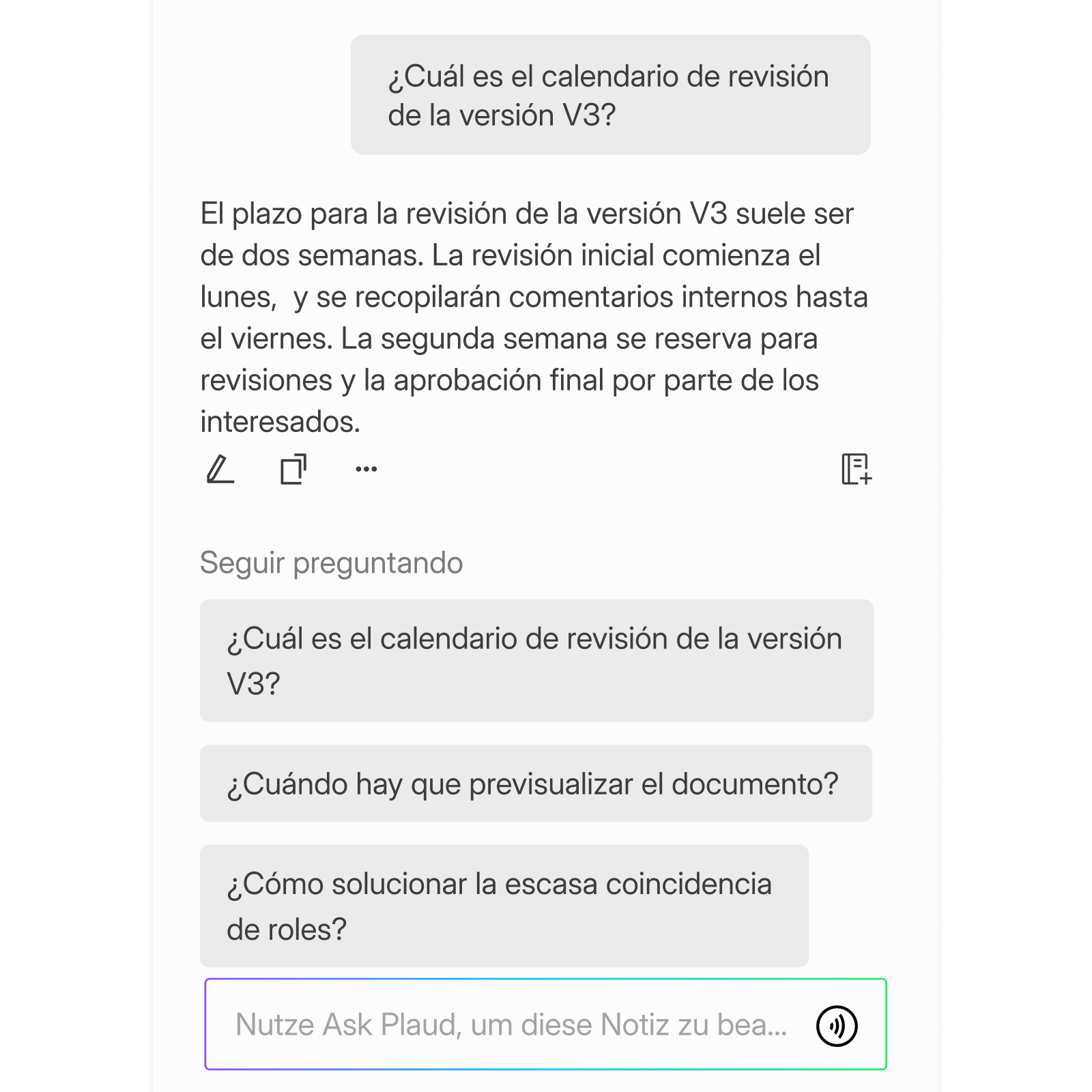This screenshot has height=1092, width=1092.
Task: Open the three-dot more options menu
Action: [367, 469]
